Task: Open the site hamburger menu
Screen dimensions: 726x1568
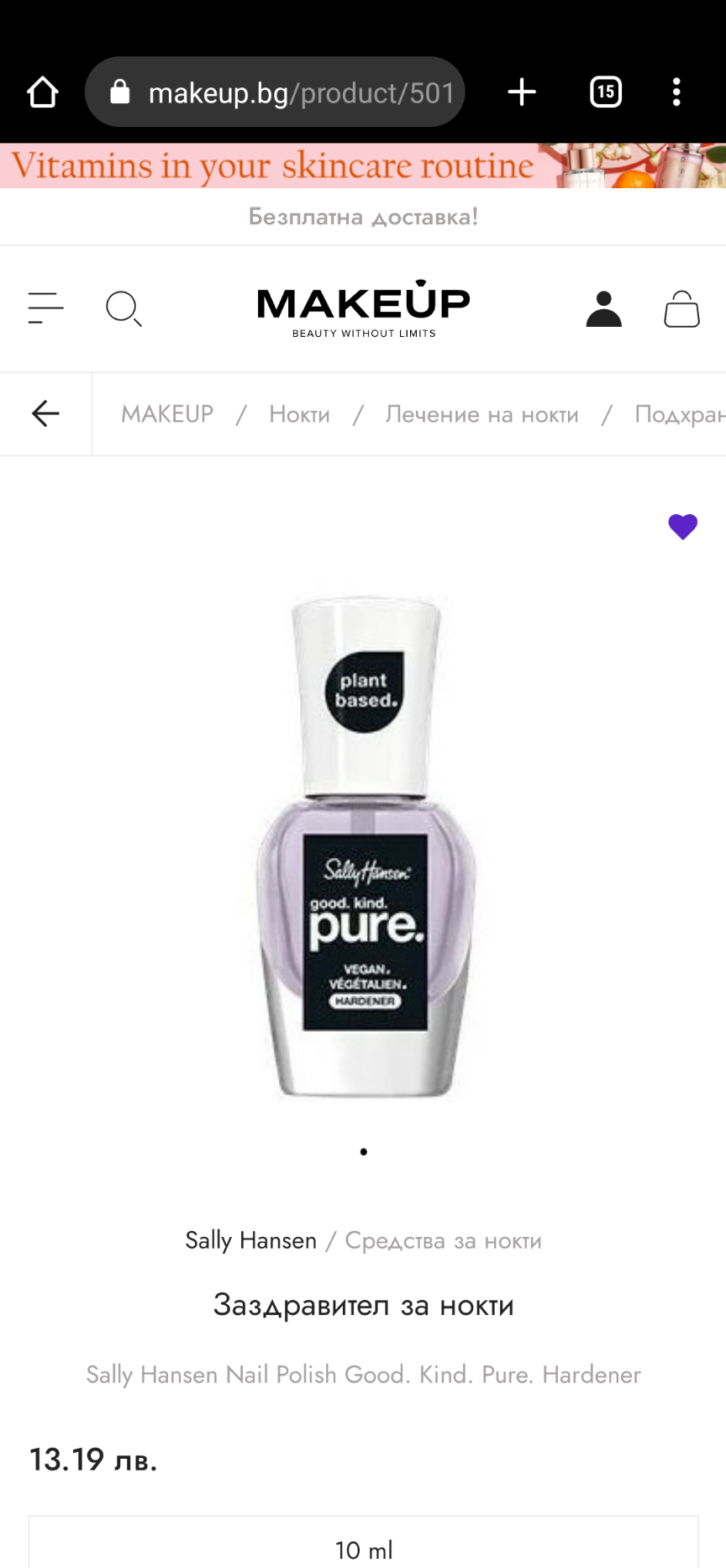Action: (45, 308)
